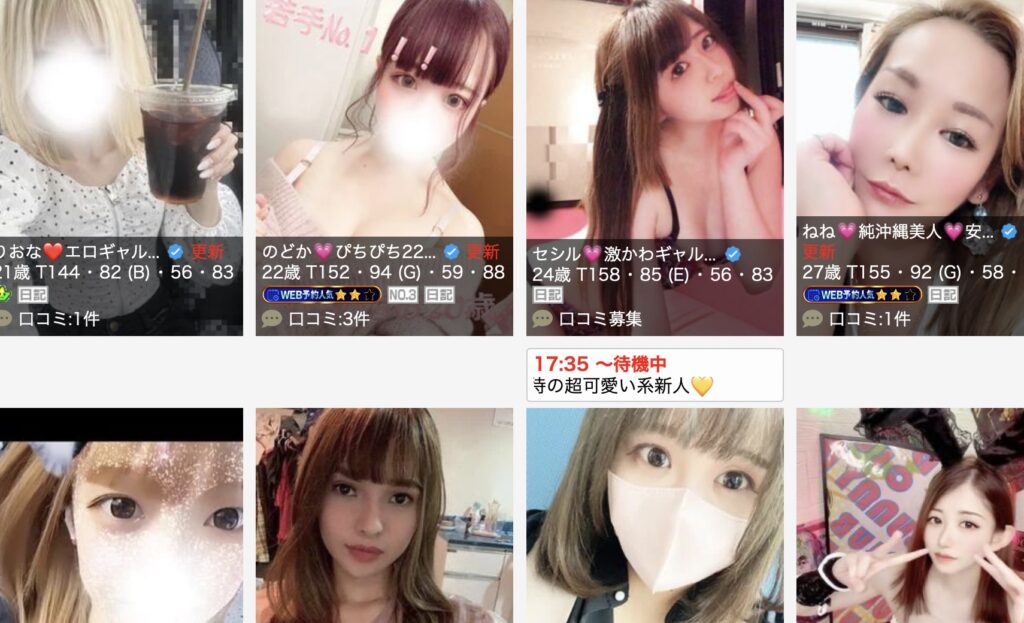Open the ねね profile card
This screenshot has height=623, width=1024.
click(x=910, y=130)
